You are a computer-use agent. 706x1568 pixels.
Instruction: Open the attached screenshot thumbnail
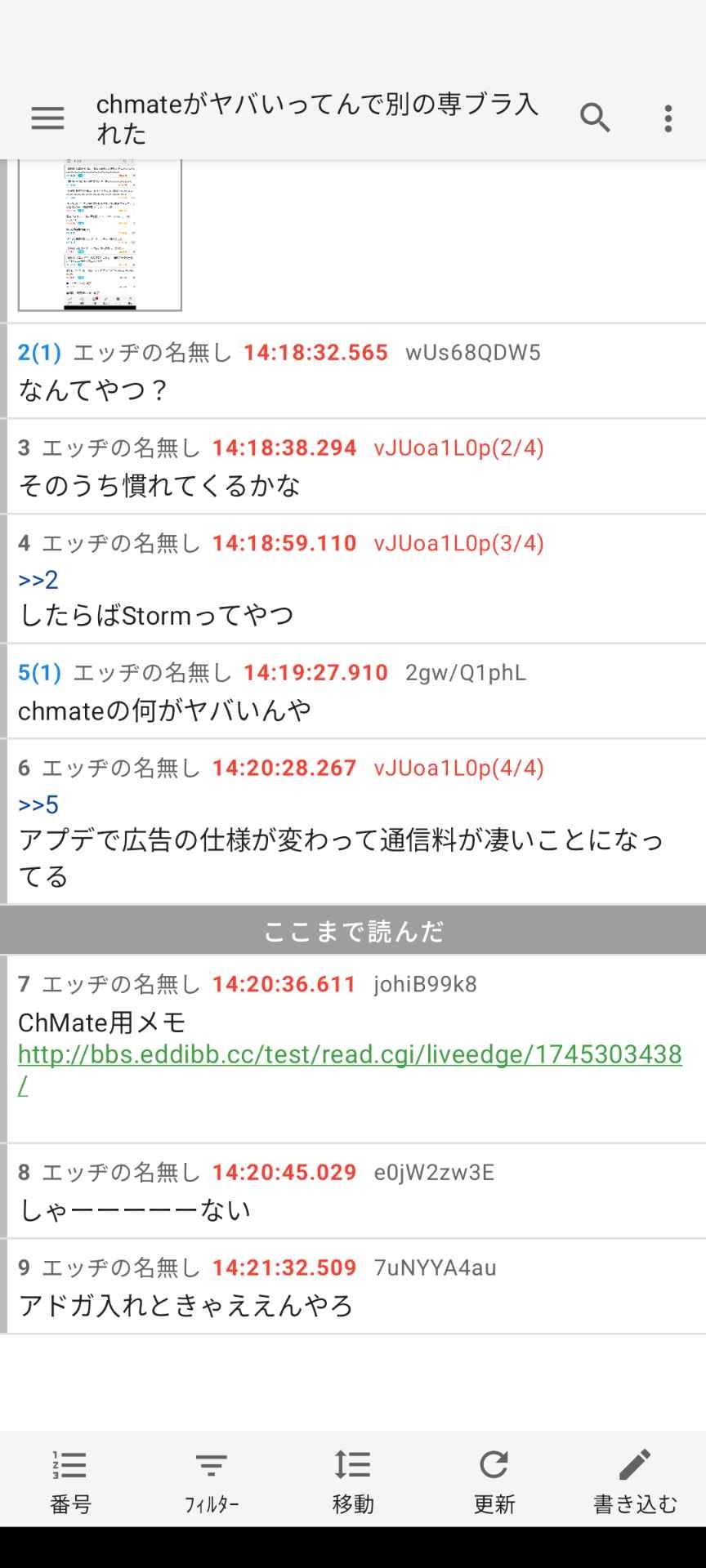pos(100,235)
